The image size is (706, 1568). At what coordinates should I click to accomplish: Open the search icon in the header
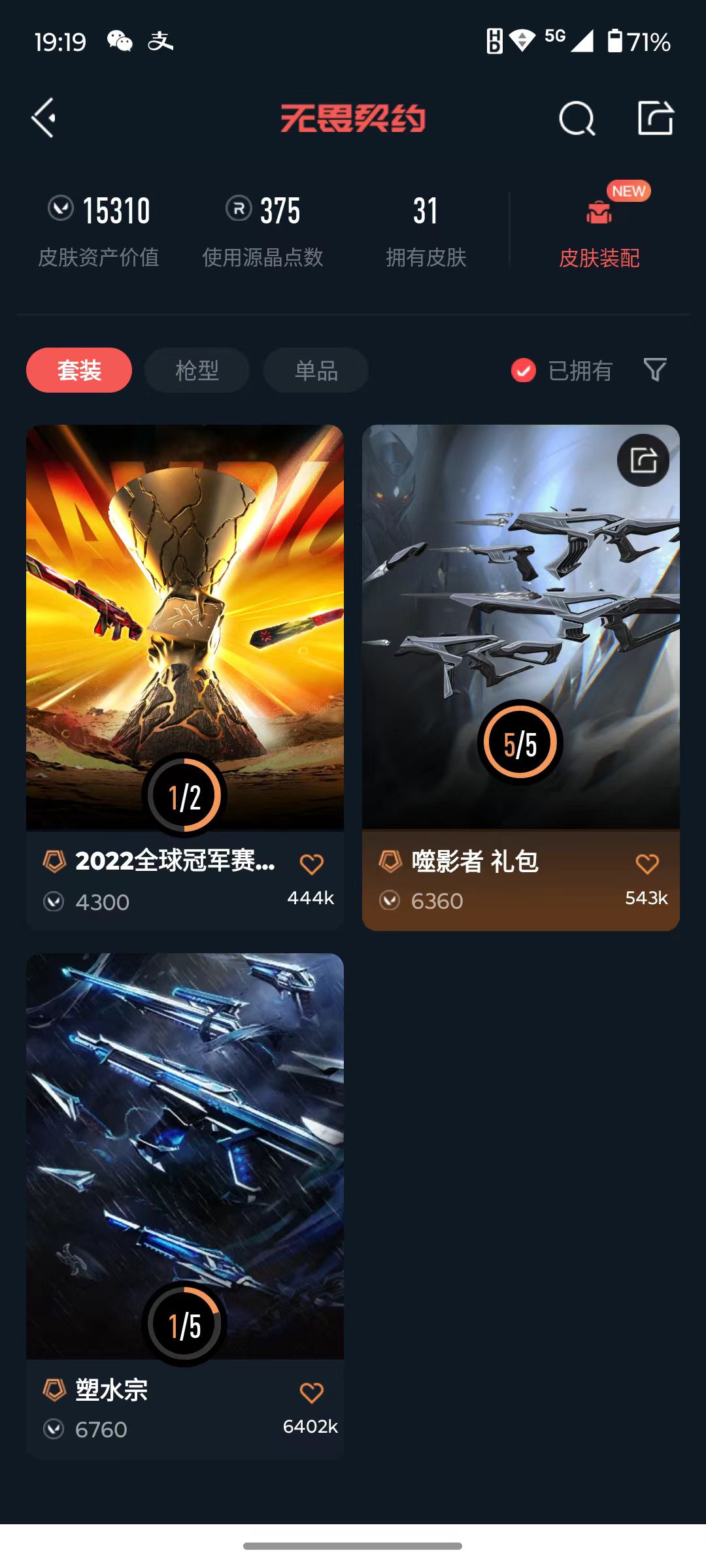(x=577, y=119)
